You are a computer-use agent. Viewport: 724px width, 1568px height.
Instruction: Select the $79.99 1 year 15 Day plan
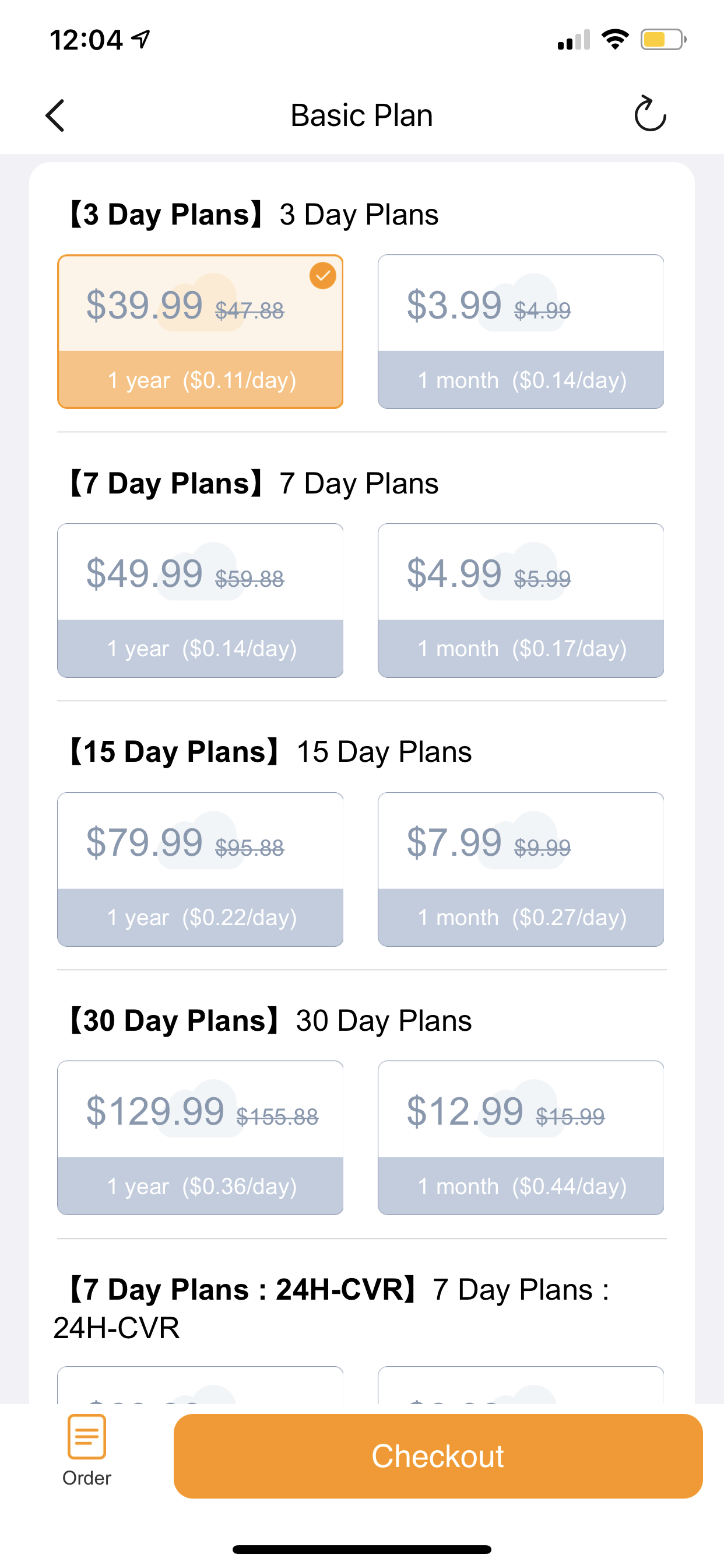click(x=200, y=869)
